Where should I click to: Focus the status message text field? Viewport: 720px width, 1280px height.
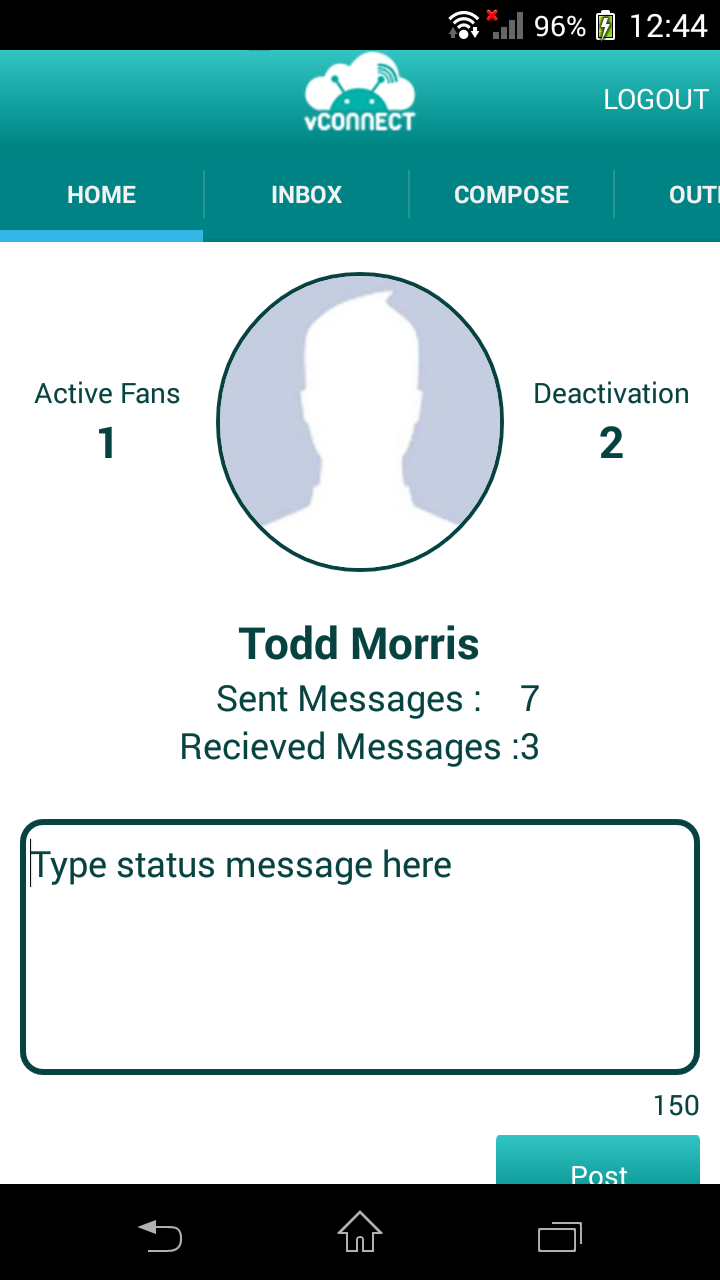(360, 946)
